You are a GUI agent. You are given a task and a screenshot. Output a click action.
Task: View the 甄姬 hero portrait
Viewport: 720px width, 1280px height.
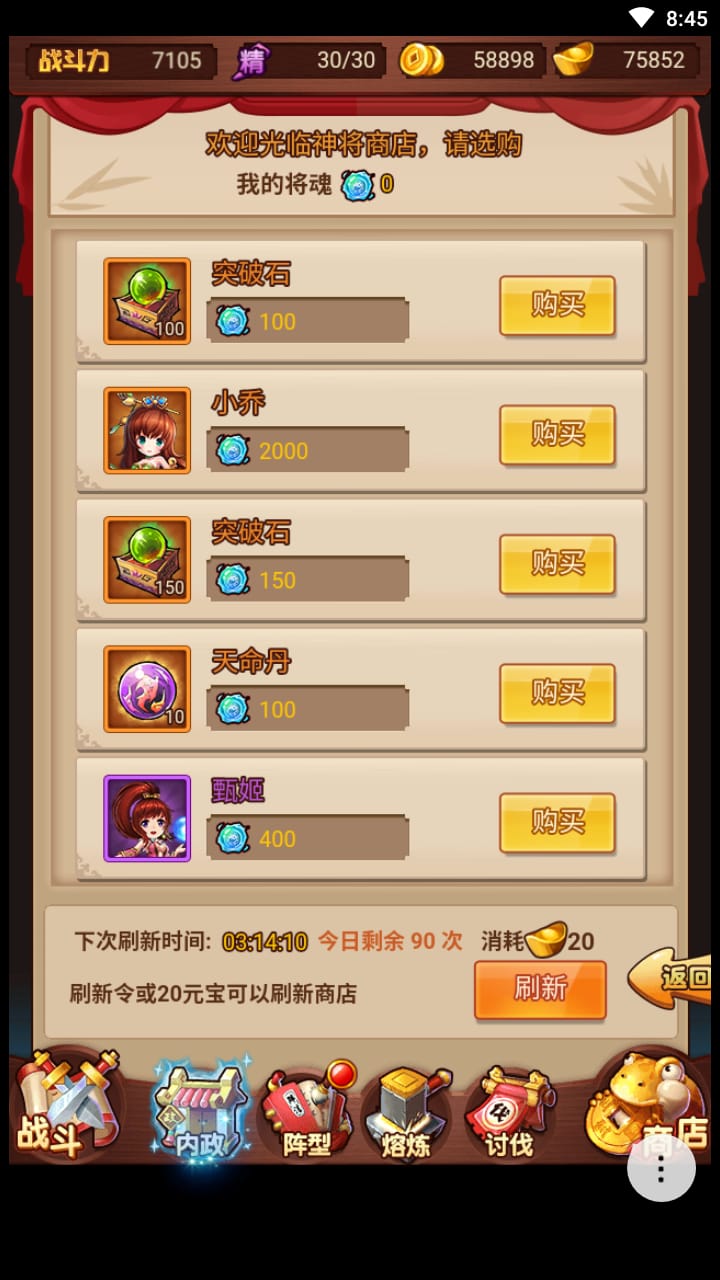(x=147, y=818)
